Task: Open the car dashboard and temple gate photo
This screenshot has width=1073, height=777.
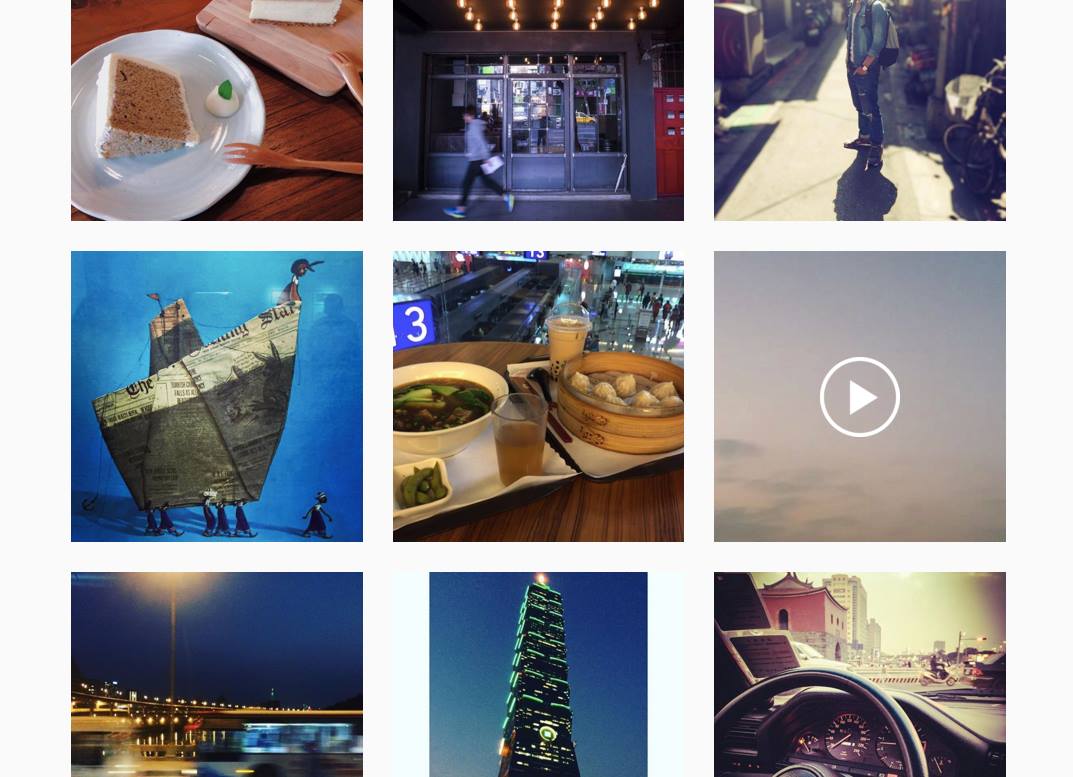Action: tap(859, 674)
